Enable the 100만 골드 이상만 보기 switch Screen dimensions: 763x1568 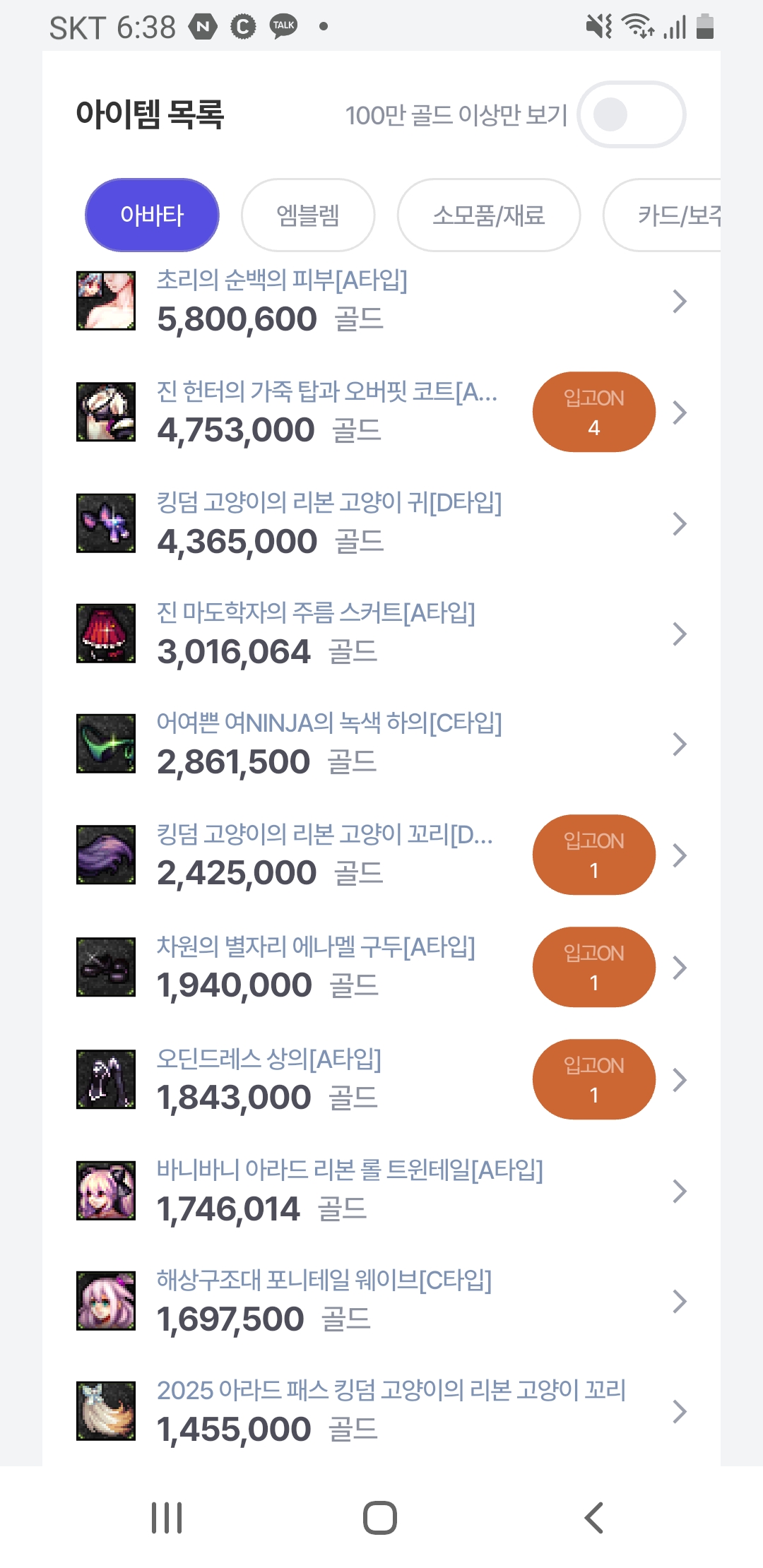[630, 114]
